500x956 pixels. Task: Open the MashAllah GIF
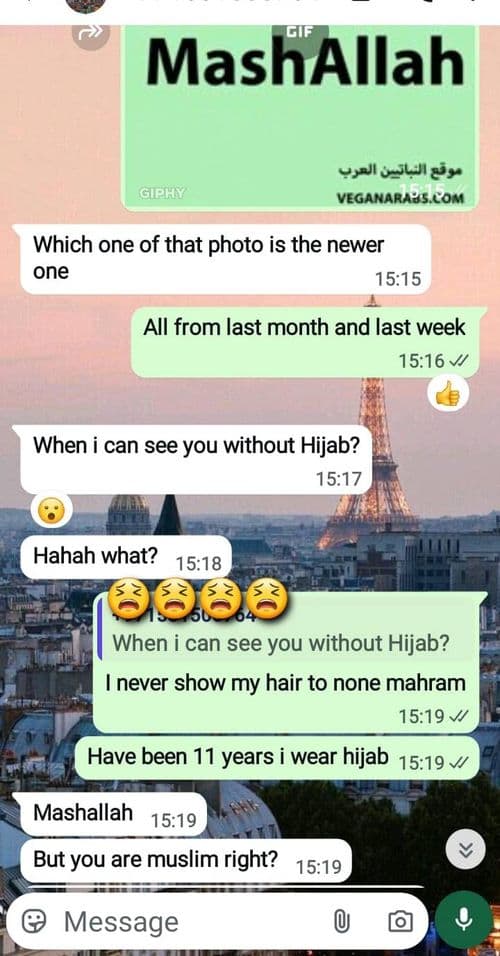pyautogui.click(x=300, y=117)
